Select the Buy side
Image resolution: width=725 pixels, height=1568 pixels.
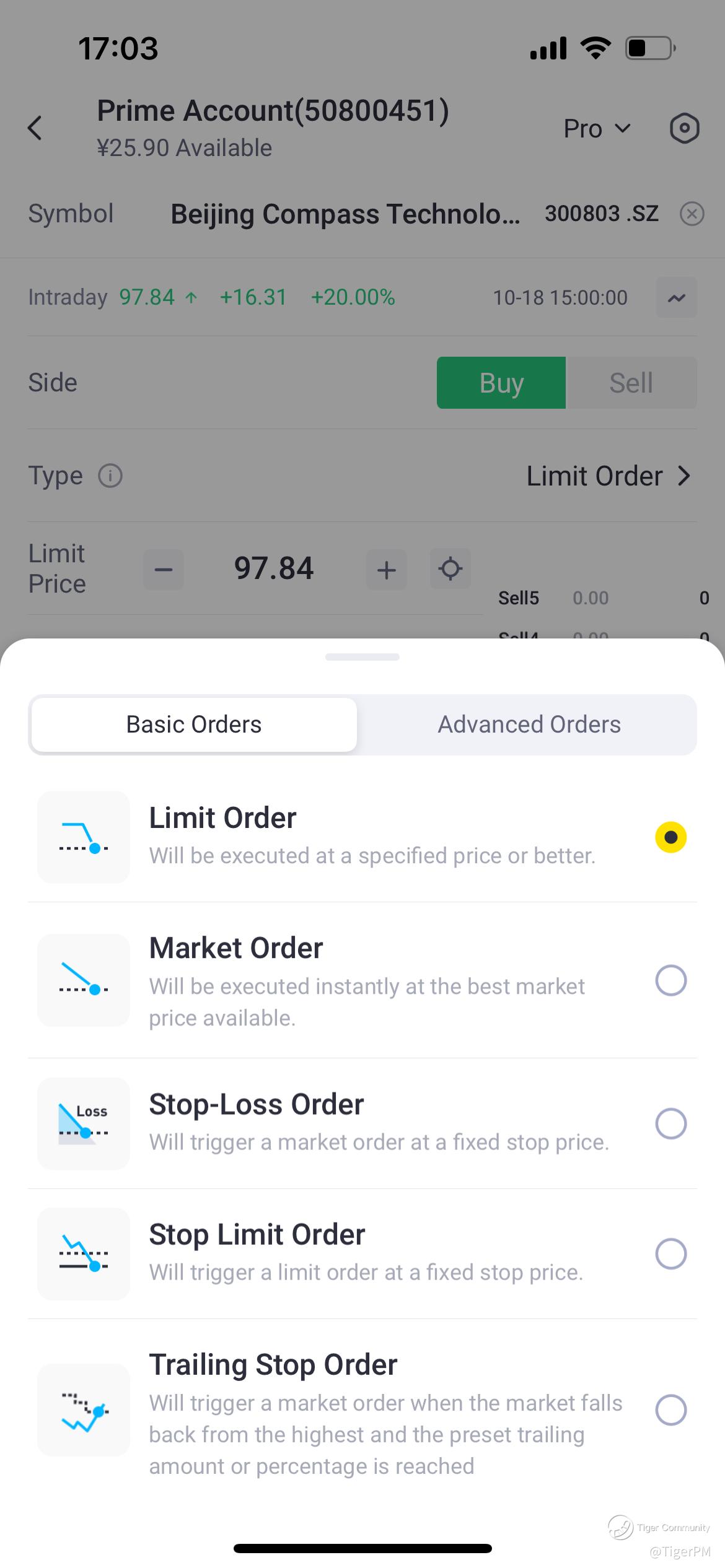point(501,383)
